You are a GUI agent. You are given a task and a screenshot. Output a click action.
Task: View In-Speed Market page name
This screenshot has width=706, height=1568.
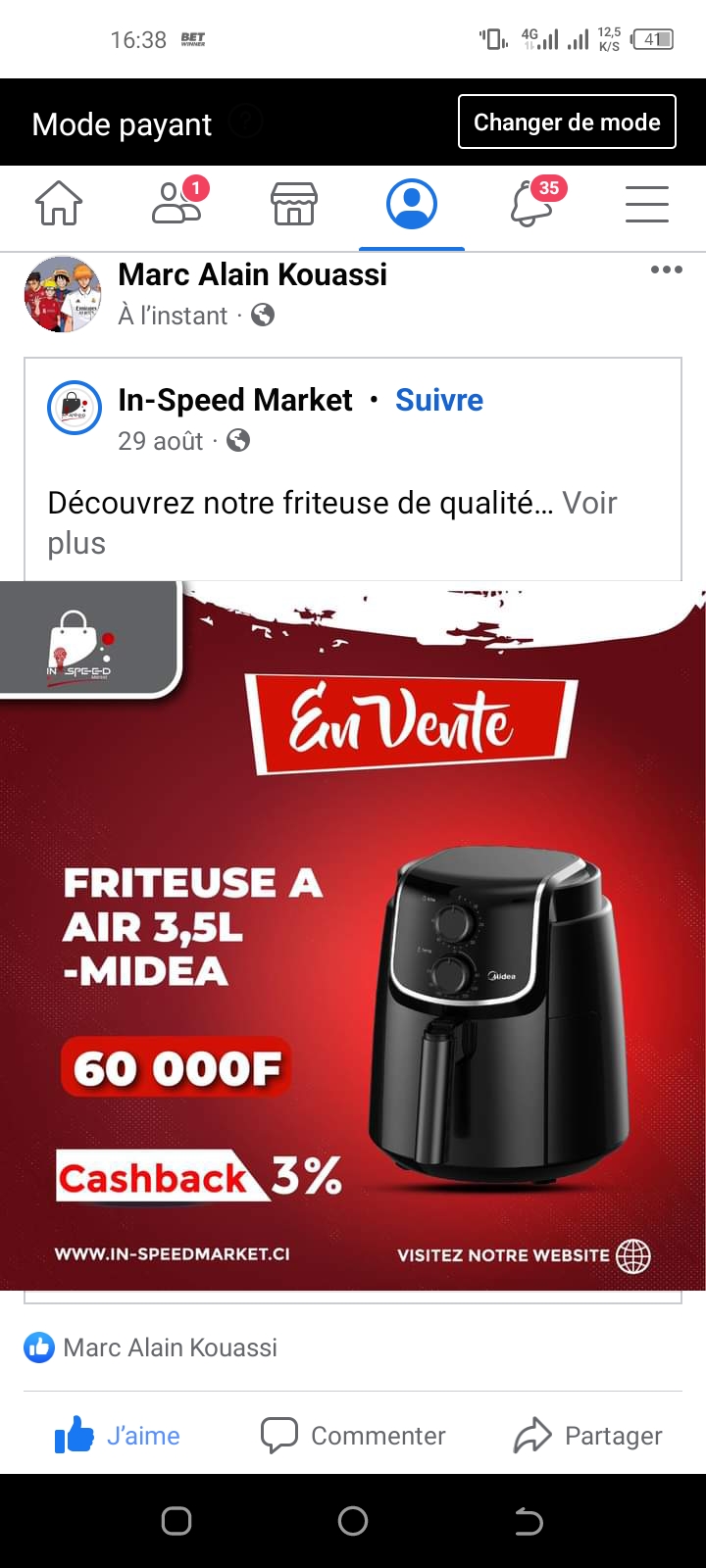point(234,400)
